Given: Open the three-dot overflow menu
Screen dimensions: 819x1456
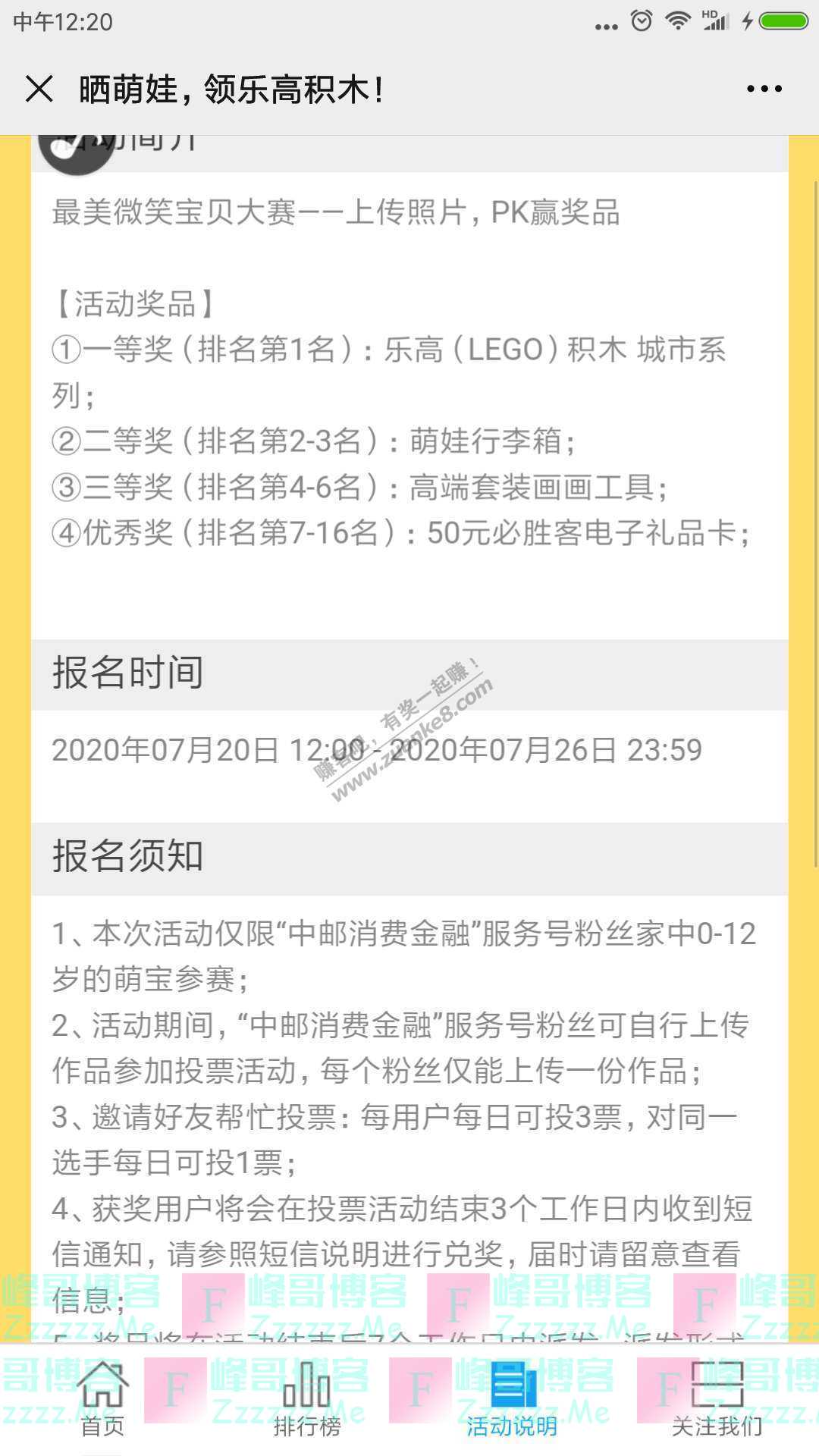Looking at the screenshot, I should click(x=764, y=89).
